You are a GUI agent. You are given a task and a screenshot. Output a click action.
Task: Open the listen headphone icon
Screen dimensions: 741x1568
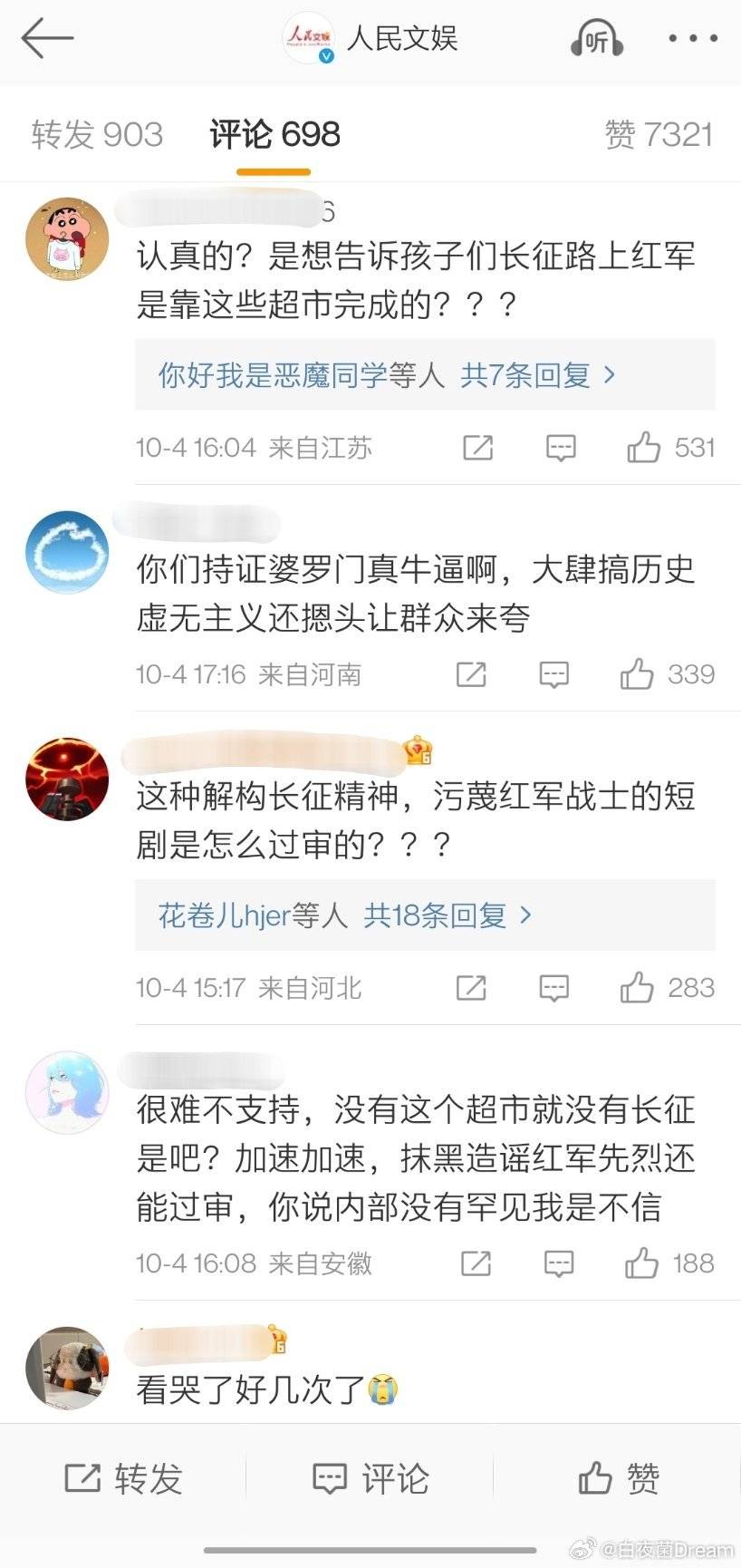coord(597,40)
